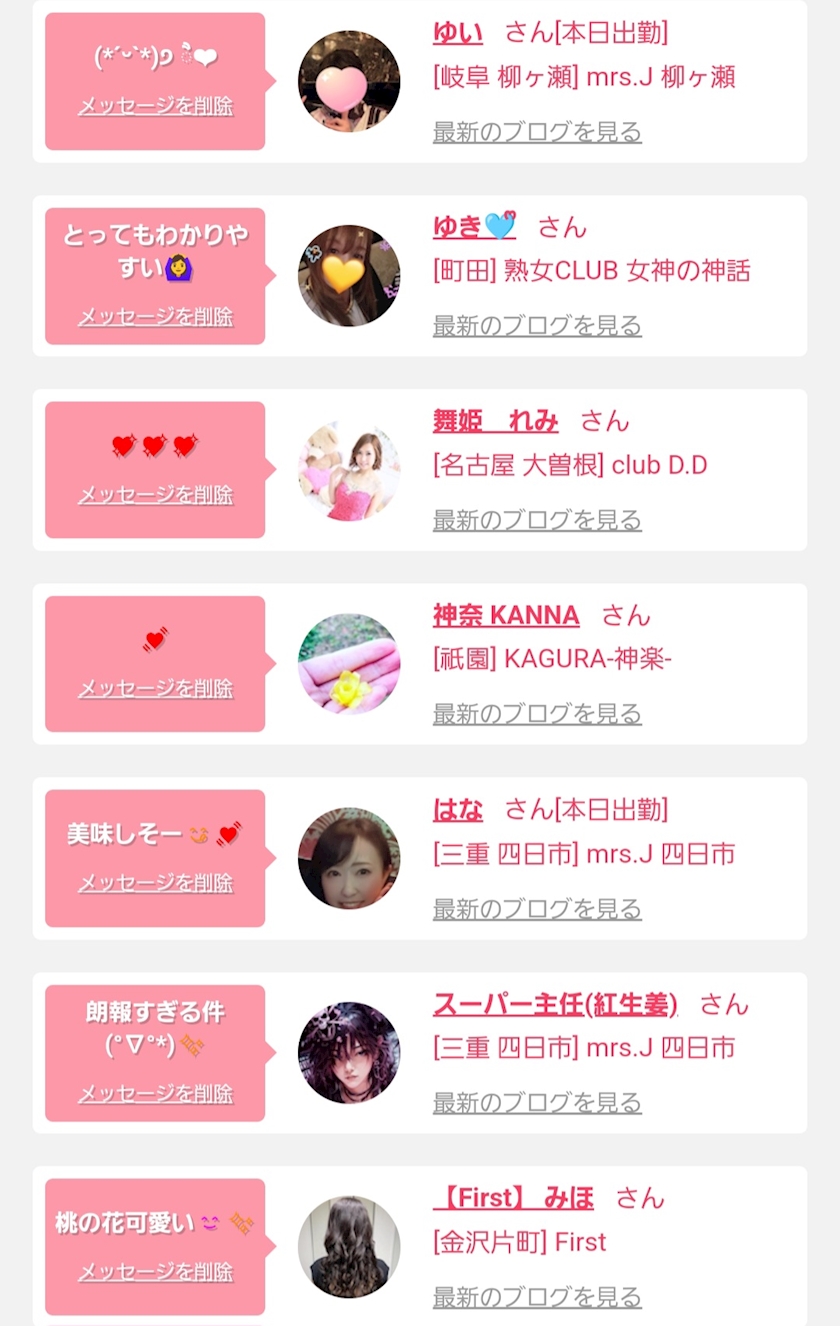The image size is (840, 1326).
Task: Open 【First】みほ's profile link
Action: coord(514,1197)
